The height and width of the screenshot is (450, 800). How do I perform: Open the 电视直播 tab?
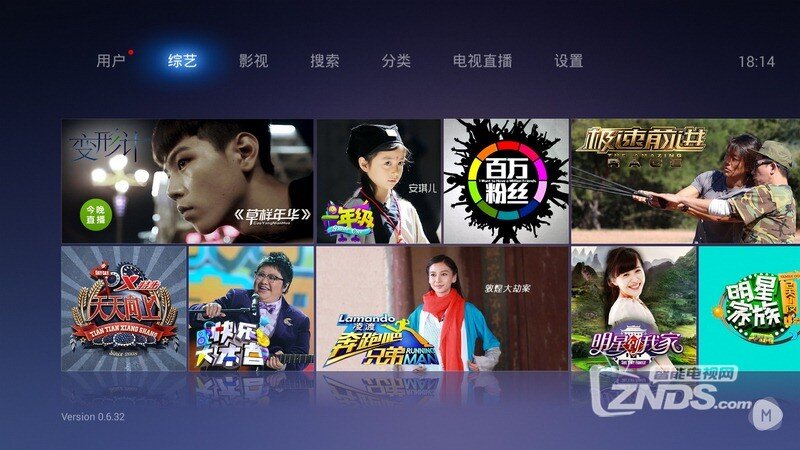click(482, 61)
